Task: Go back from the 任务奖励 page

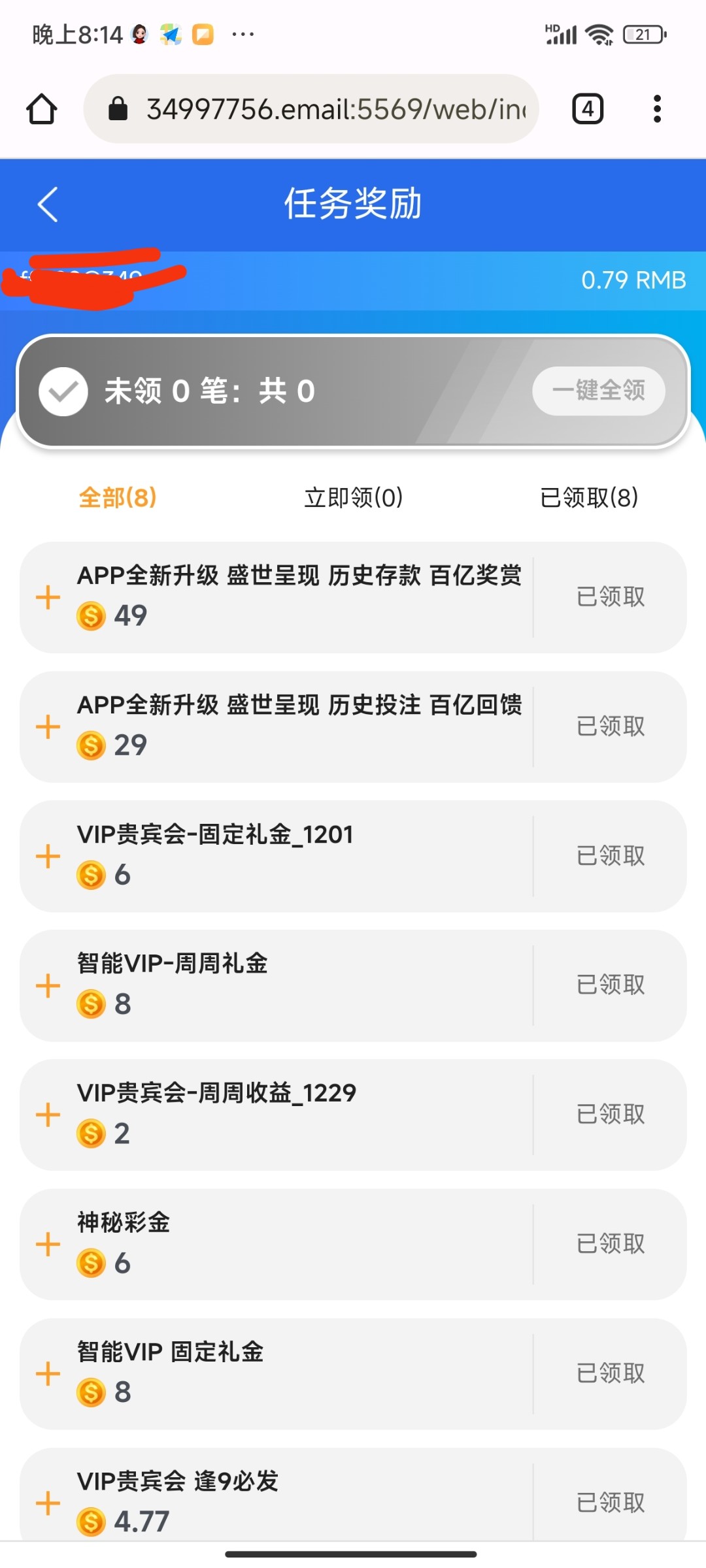Action: click(x=48, y=204)
